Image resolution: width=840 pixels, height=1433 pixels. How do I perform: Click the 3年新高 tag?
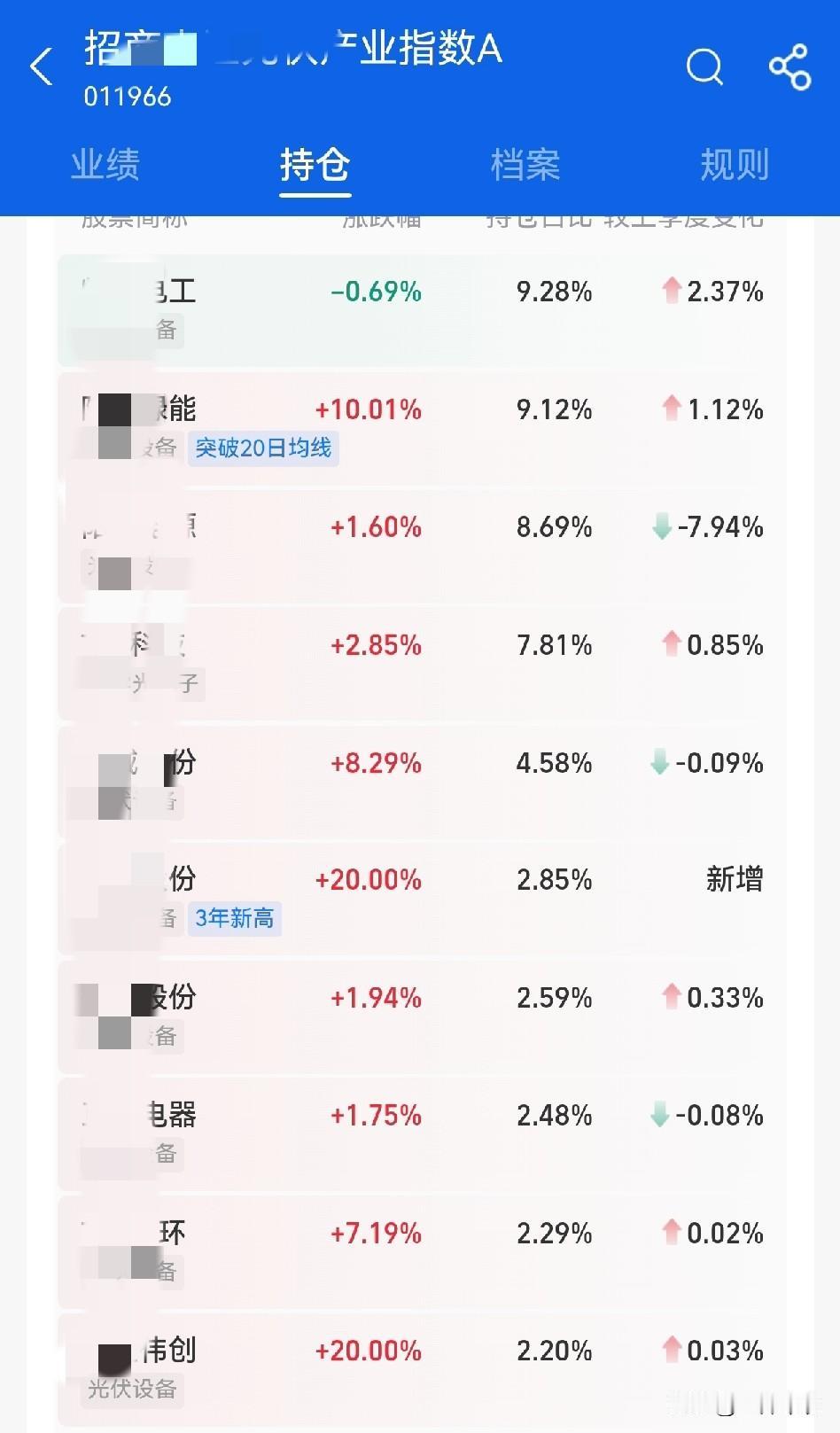235,919
